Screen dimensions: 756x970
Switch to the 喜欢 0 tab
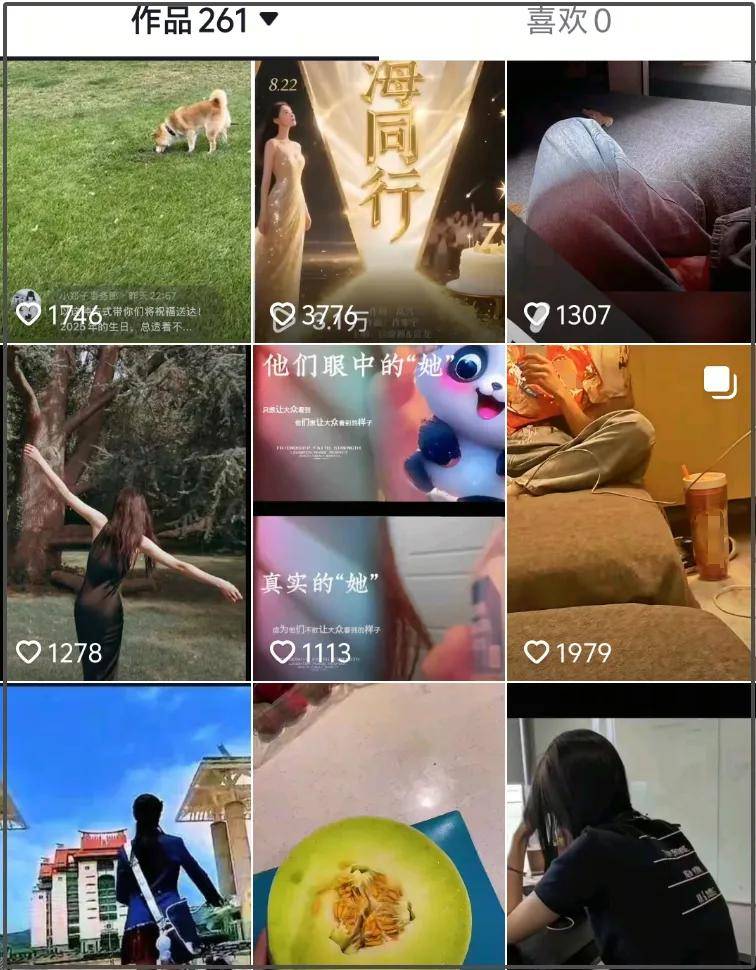click(568, 22)
